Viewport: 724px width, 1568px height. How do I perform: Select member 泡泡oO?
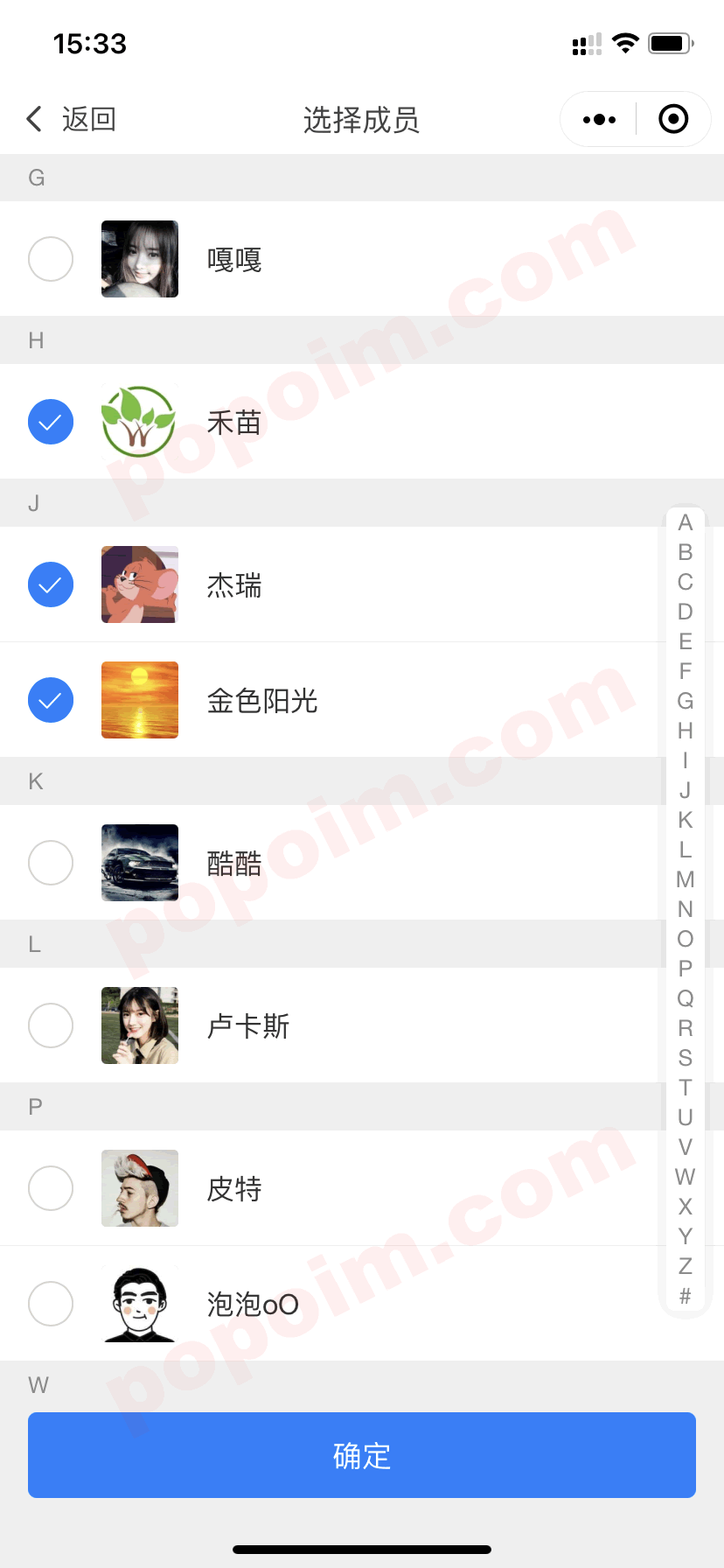51,1304
